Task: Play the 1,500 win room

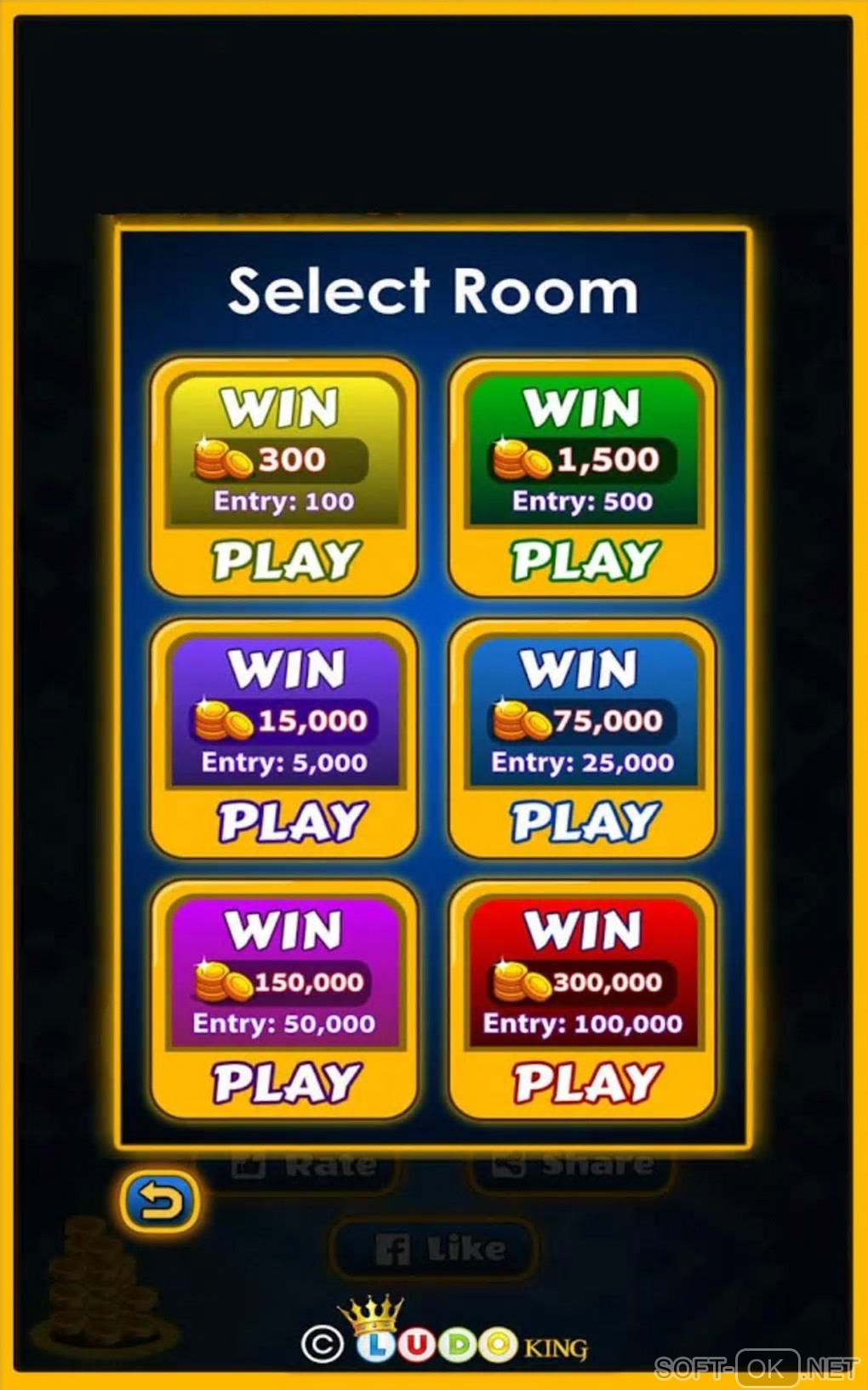Action: (584, 561)
